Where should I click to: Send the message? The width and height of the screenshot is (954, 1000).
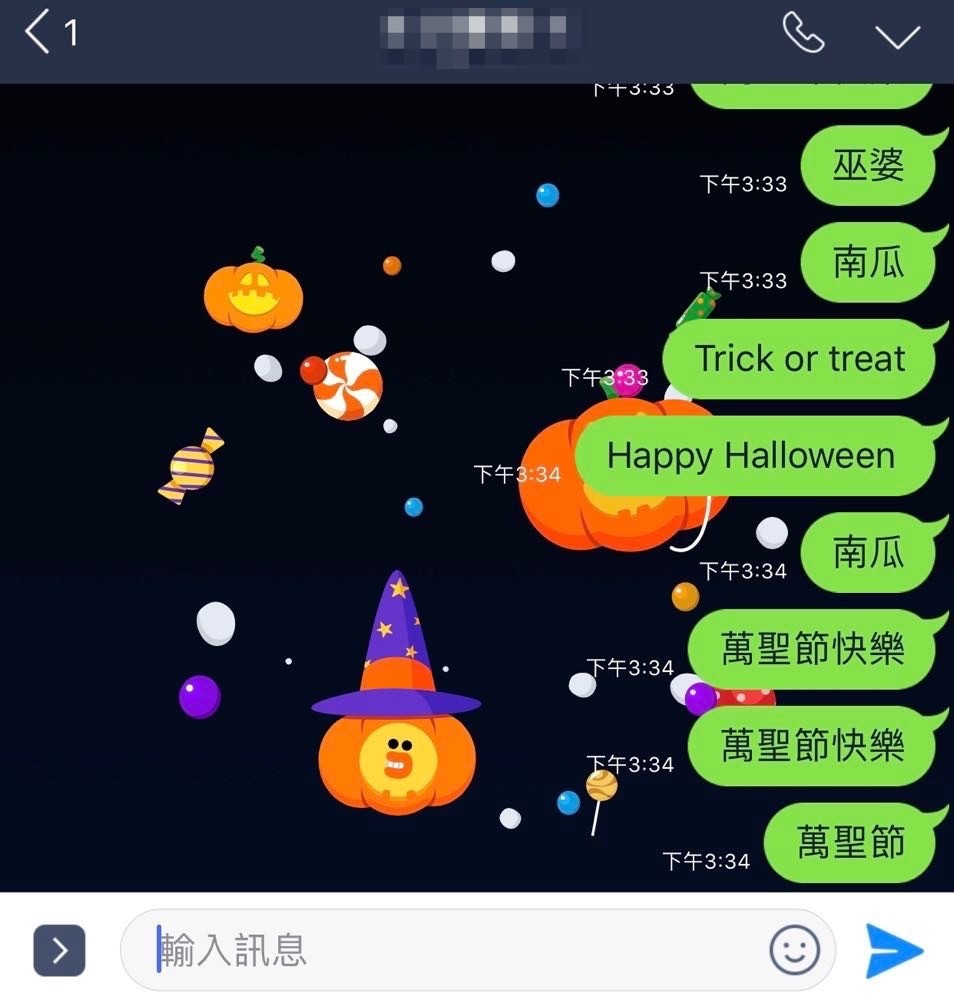(x=893, y=950)
